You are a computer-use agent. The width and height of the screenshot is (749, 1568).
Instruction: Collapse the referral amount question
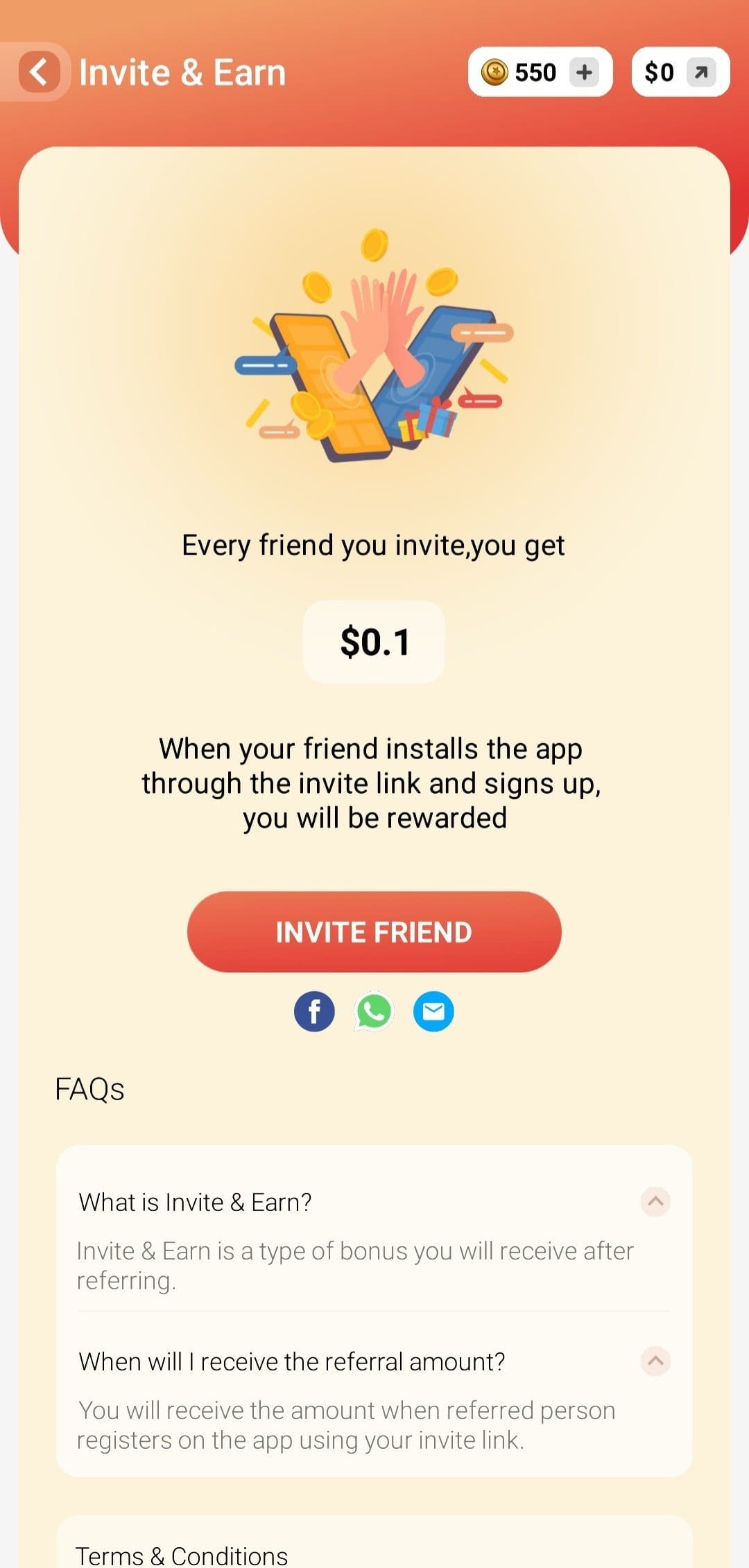(x=655, y=1361)
